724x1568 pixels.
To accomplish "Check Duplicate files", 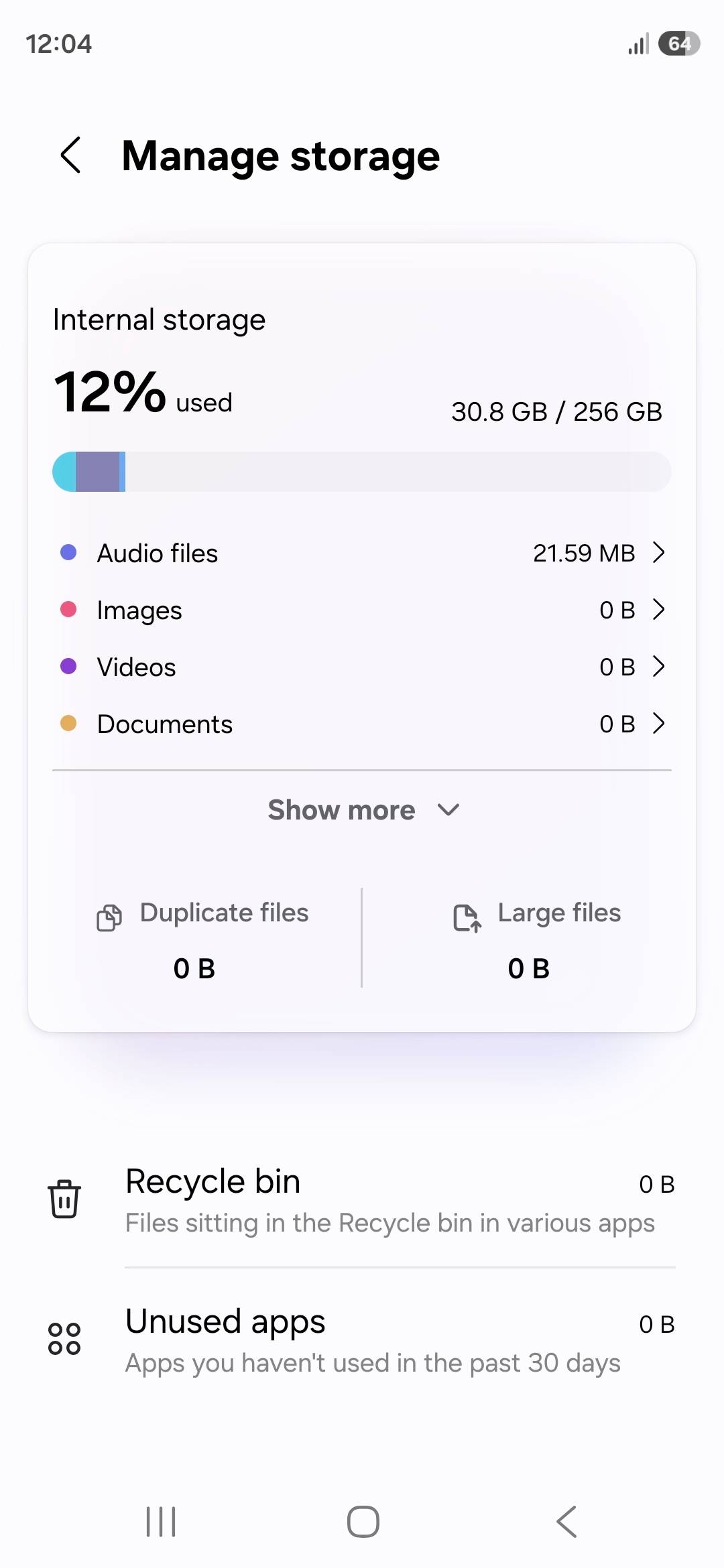I will point(195,939).
